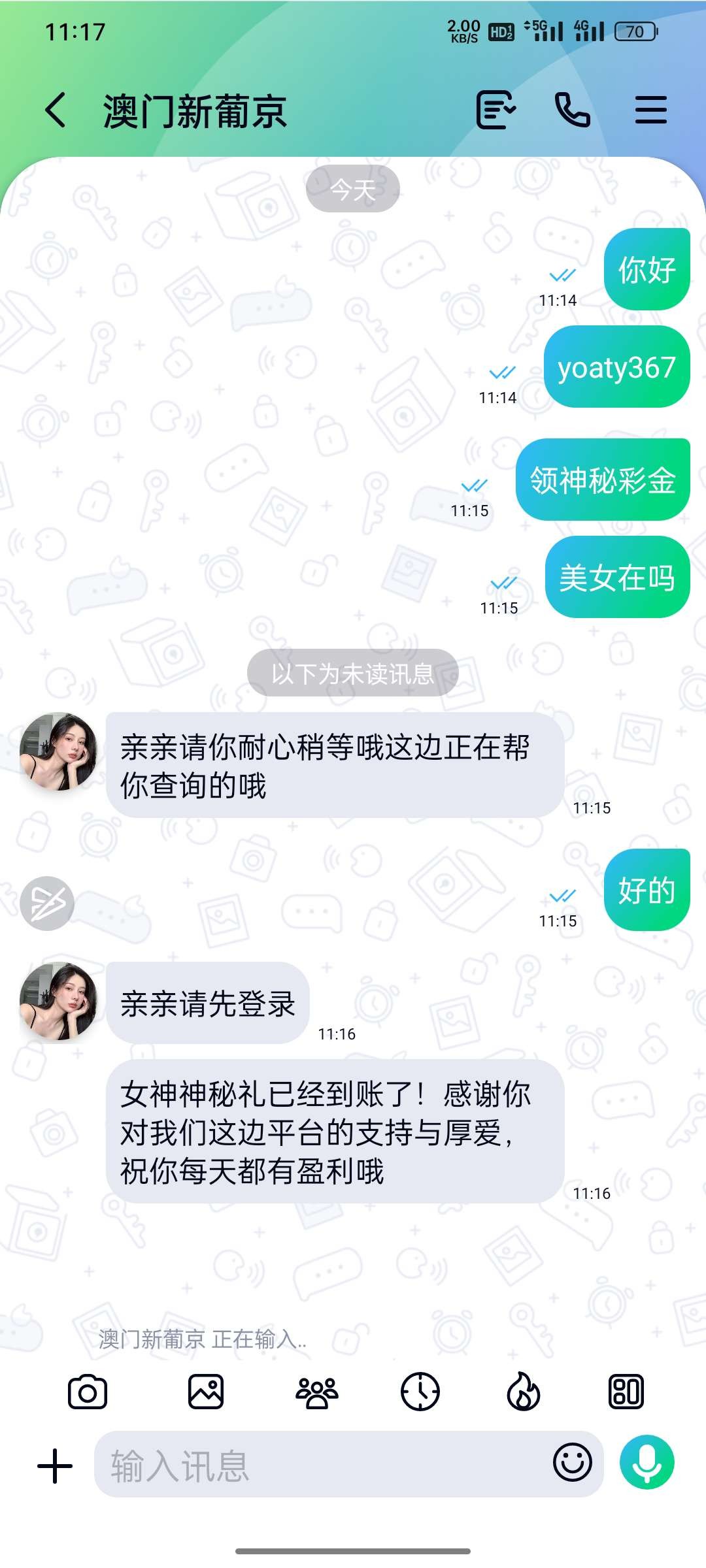Tap the flame icon in toolbar
The height and width of the screenshot is (1568, 706).
click(524, 1392)
